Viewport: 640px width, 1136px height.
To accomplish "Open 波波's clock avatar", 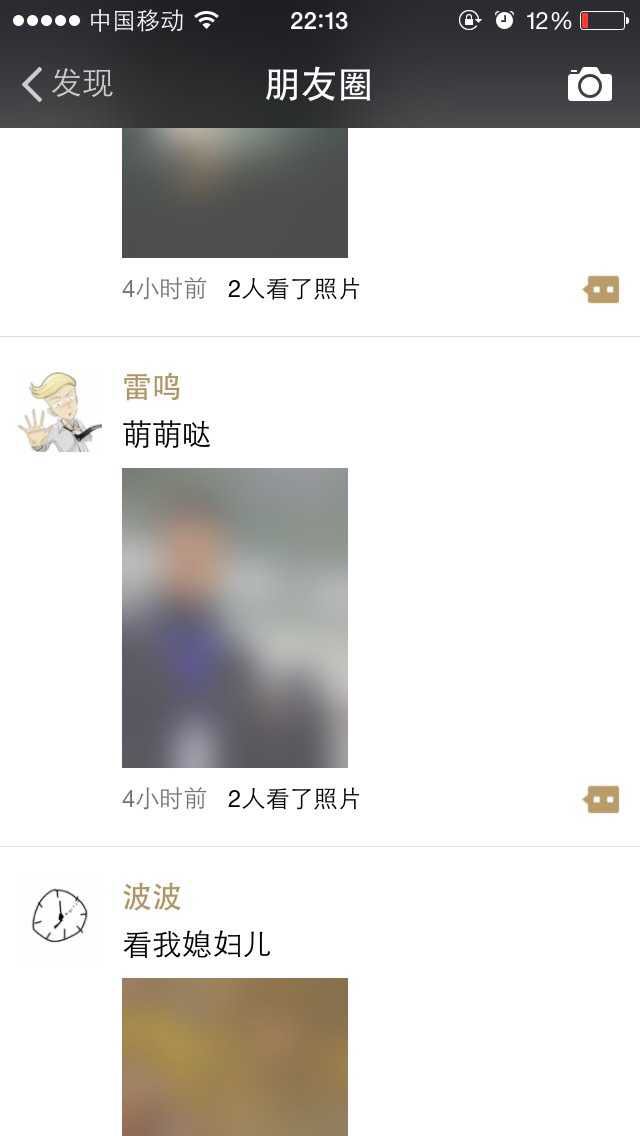I will point(60,916).
